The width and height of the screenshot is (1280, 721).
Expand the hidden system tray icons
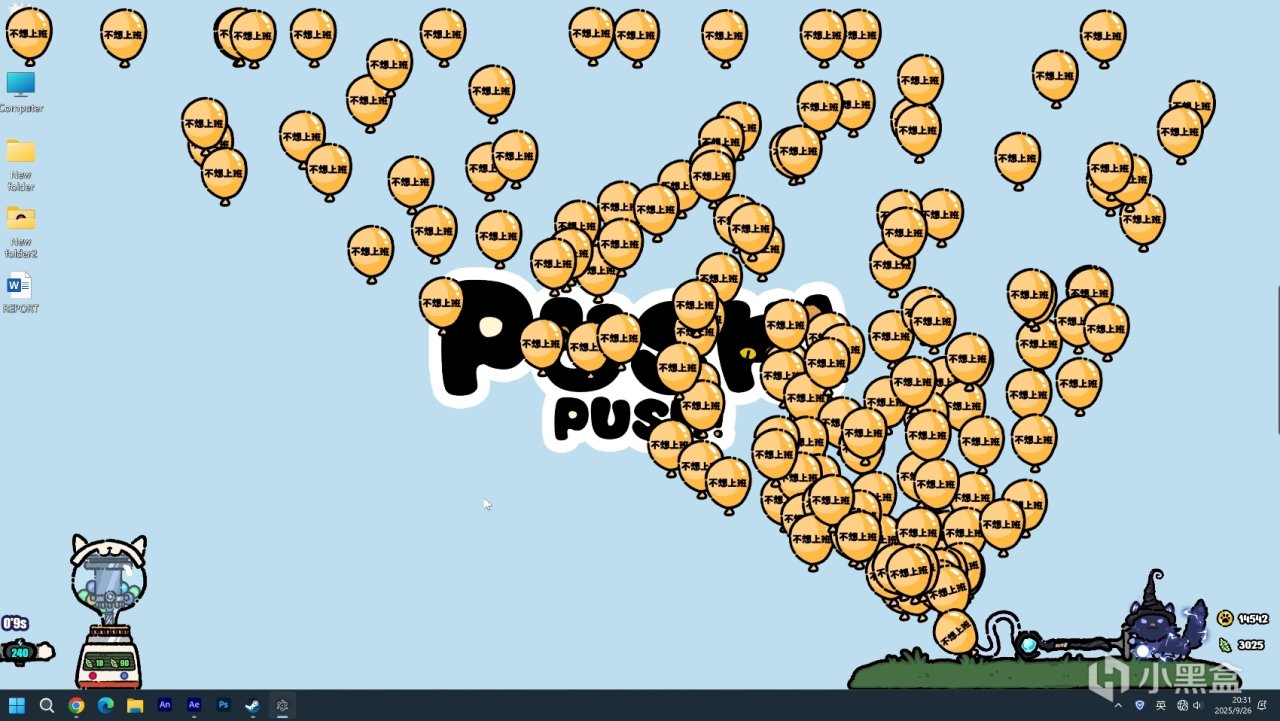point(1118,705)
